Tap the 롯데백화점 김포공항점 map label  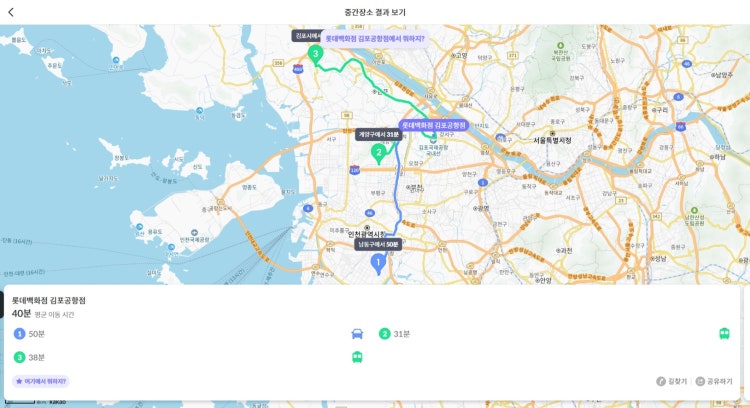[x=433, y=126]
